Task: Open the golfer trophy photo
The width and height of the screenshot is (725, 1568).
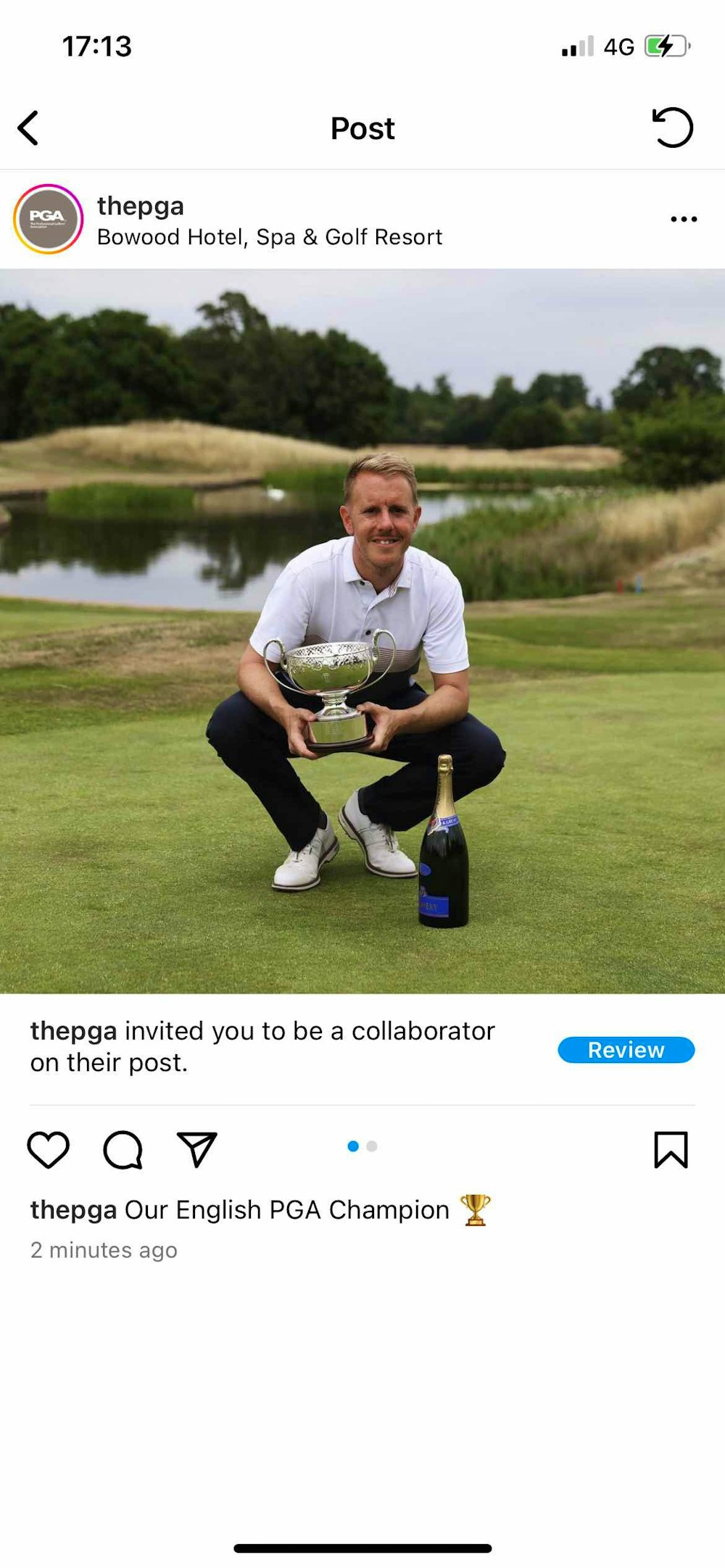Action: tap(362, 630)
